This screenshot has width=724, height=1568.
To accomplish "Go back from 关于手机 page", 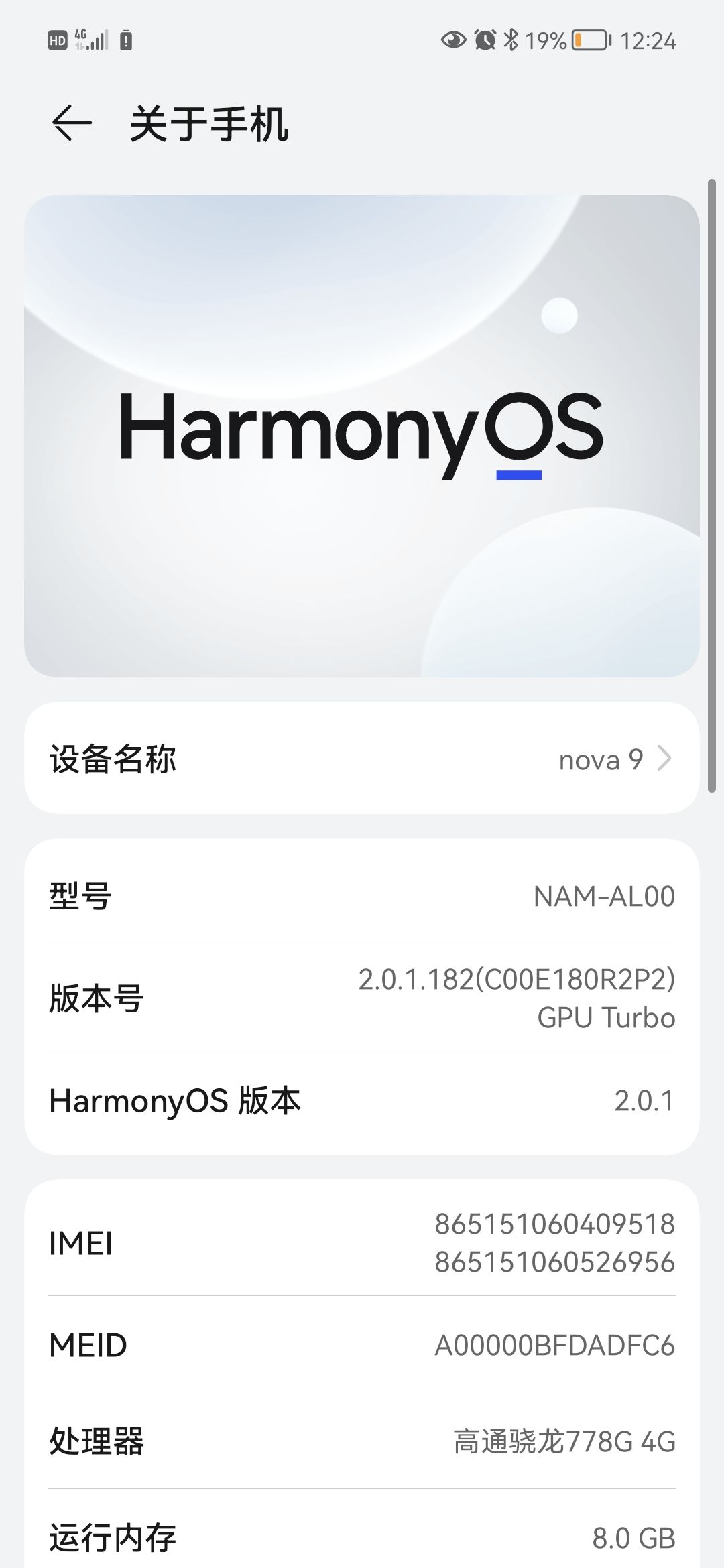I will point(71,123).
